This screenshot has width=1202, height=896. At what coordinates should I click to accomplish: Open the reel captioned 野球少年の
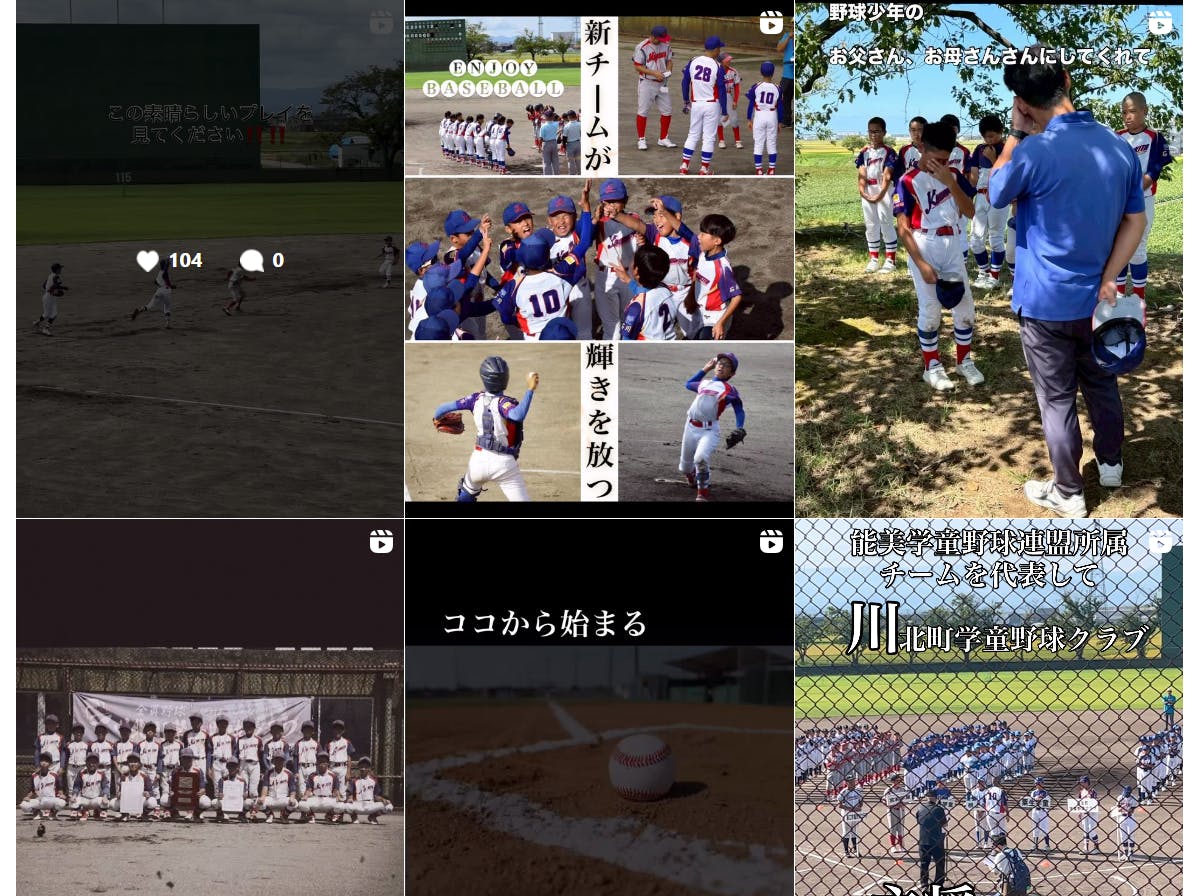point(989,258)
